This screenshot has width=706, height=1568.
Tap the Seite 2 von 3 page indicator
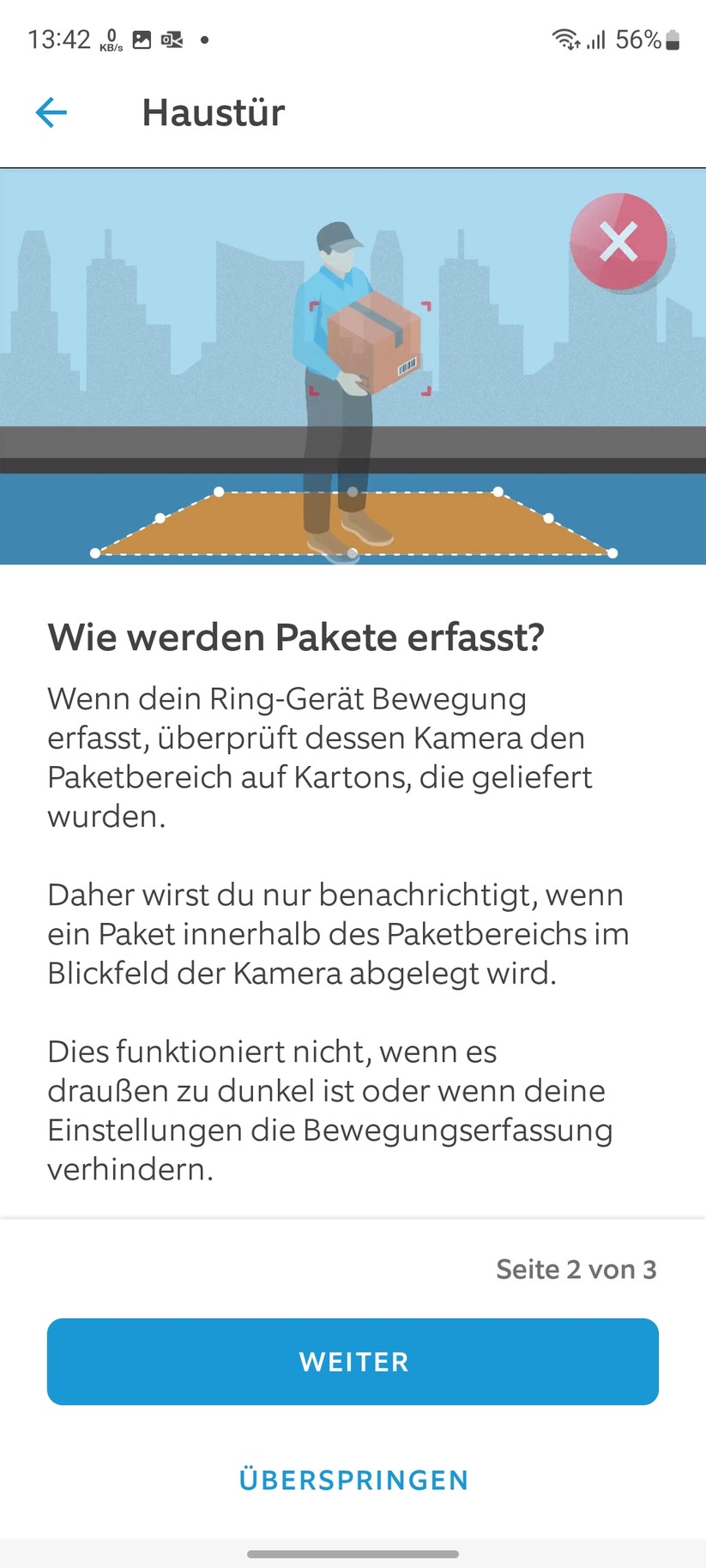coord(577,1269)
